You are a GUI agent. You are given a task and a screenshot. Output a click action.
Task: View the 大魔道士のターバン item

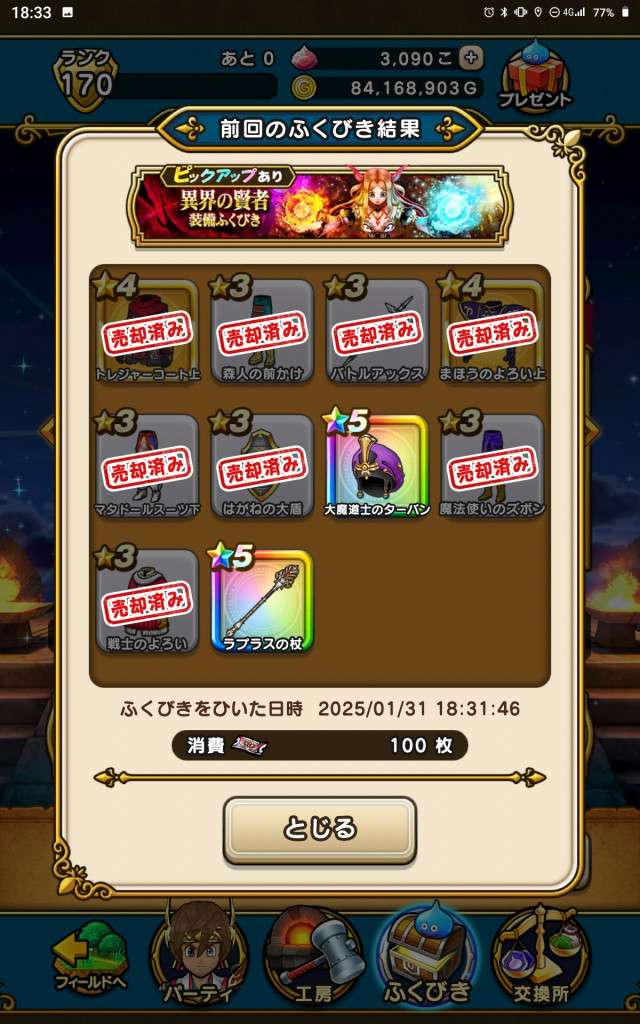[377, 465]
